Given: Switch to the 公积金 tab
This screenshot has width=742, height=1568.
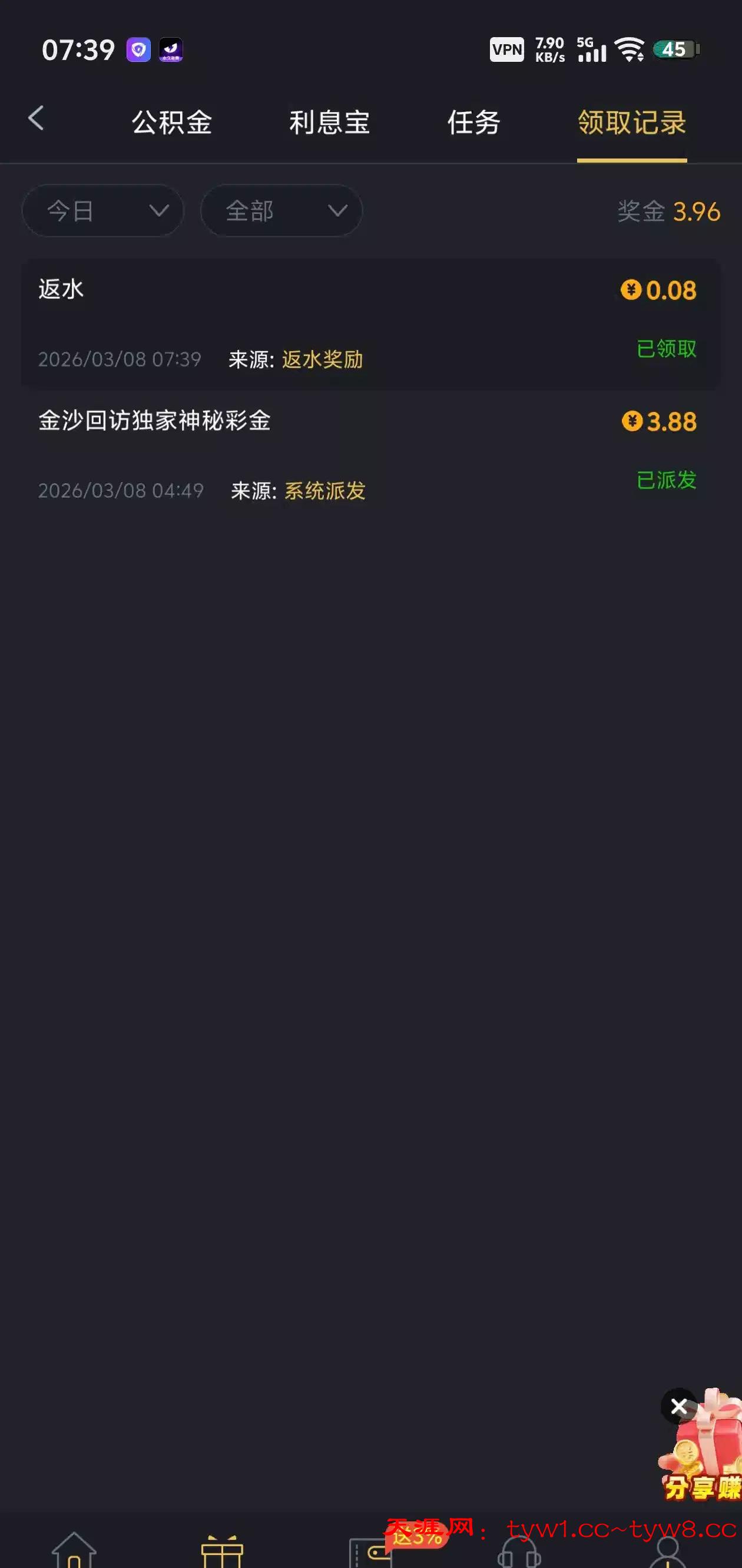Looking at the screenshot, I should point(171,123).
